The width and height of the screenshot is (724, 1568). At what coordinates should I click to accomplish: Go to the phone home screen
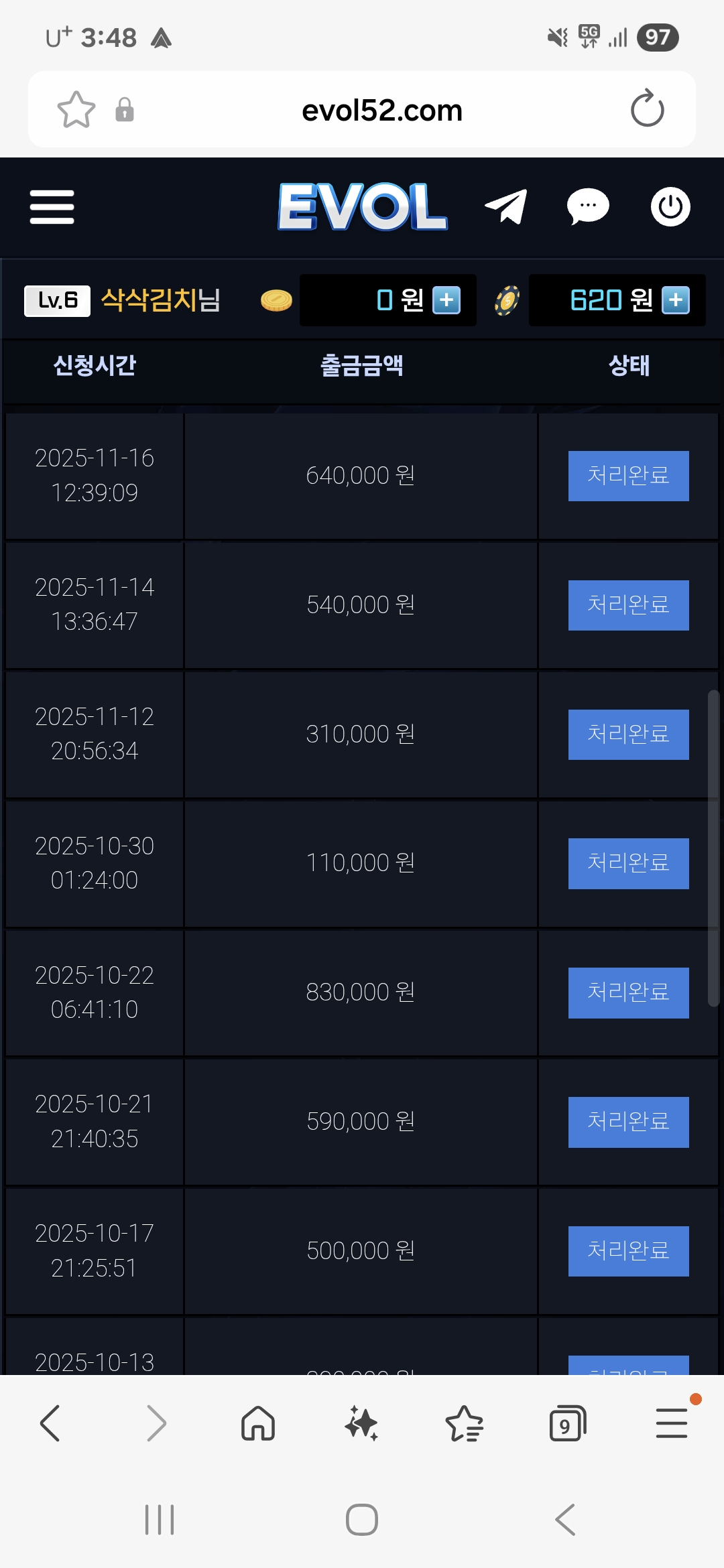coord(362,1520)
